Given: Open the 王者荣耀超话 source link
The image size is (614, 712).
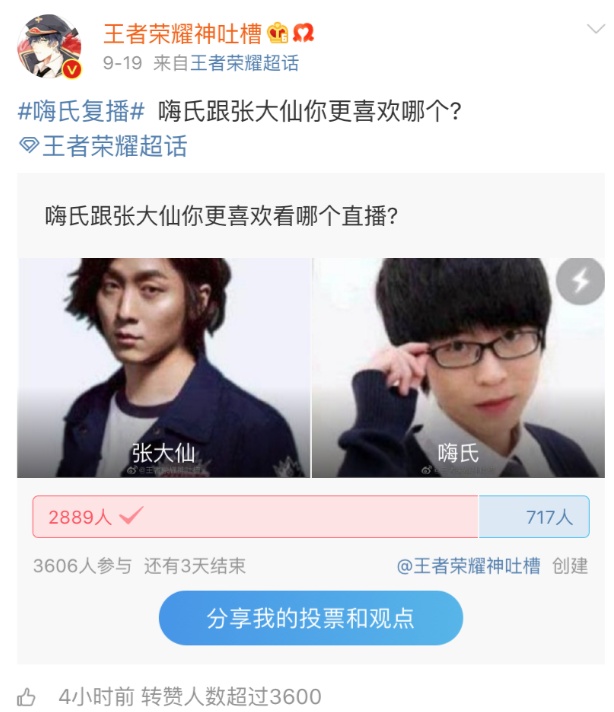Looking at the screenshot, I should click(x=245, y=64).
